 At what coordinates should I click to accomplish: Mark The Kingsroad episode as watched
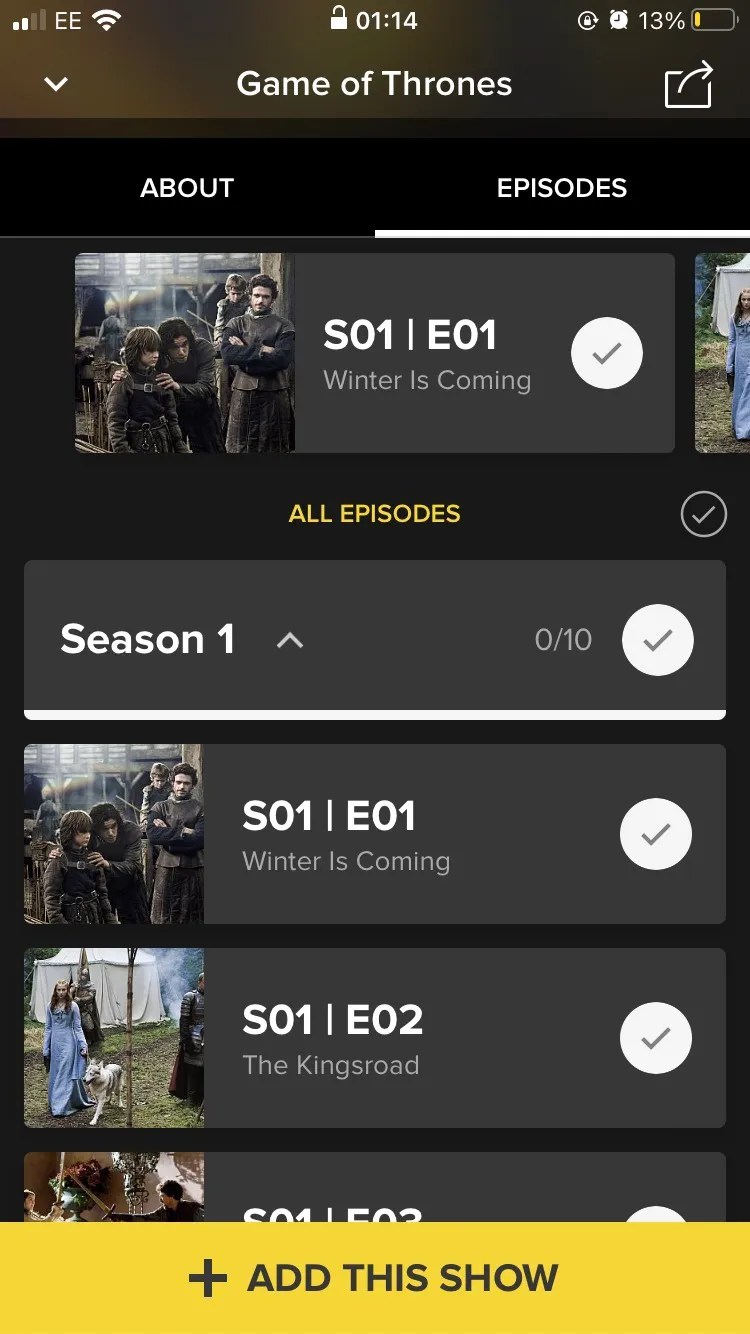coord(655,1038)
